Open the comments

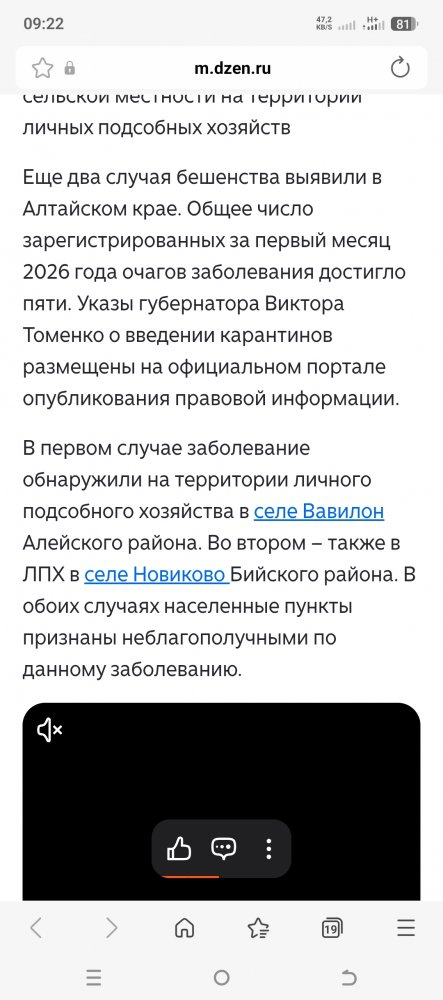coord(223,848)
